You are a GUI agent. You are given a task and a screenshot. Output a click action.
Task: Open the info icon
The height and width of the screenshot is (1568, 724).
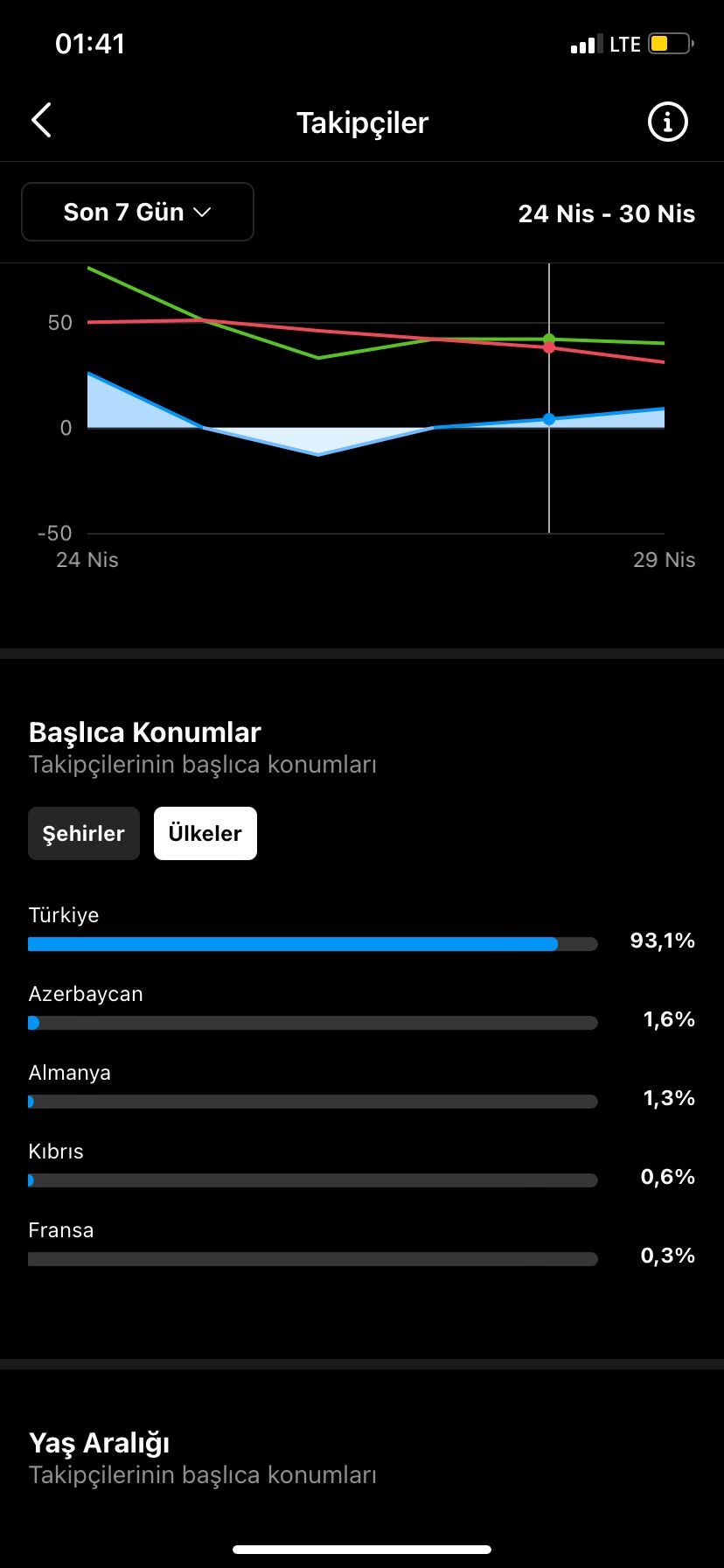click(x=667, y=122)
